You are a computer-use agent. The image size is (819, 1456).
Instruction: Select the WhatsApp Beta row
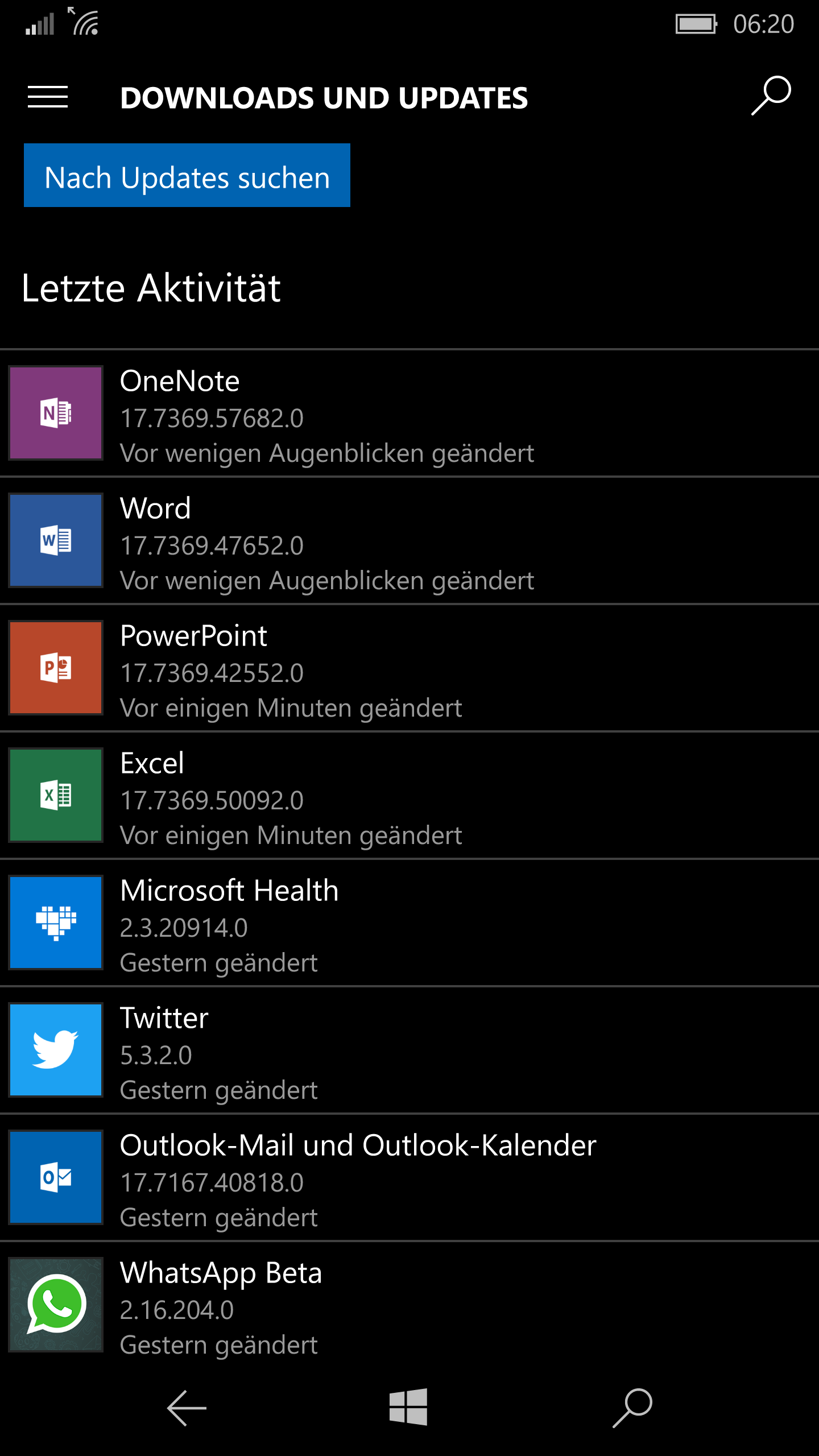pyautogui.click(x=409, y=1305)
